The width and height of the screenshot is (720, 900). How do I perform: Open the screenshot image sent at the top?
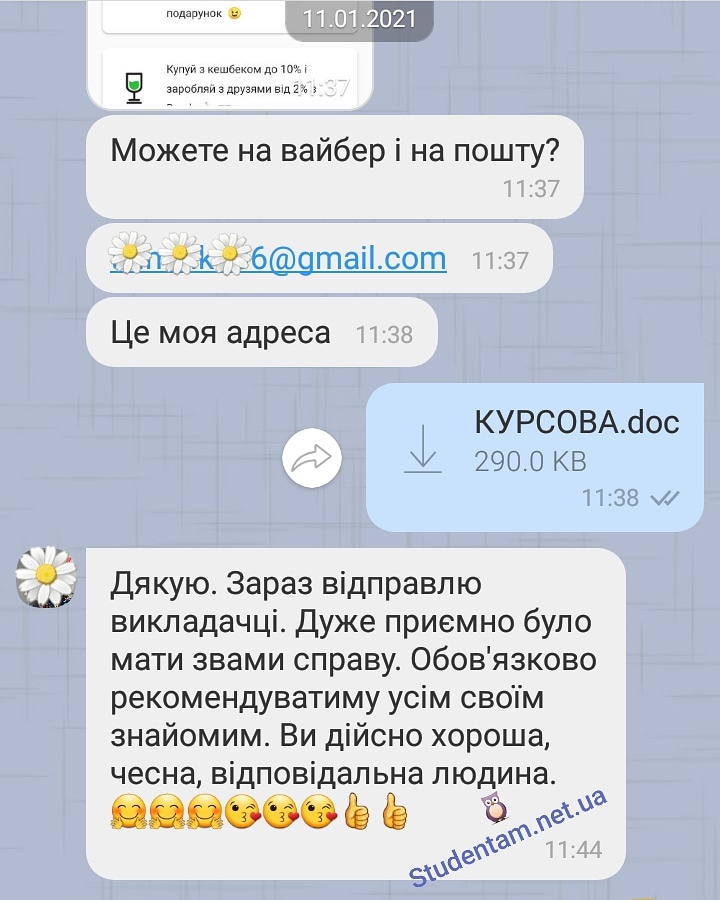(229, 55)
